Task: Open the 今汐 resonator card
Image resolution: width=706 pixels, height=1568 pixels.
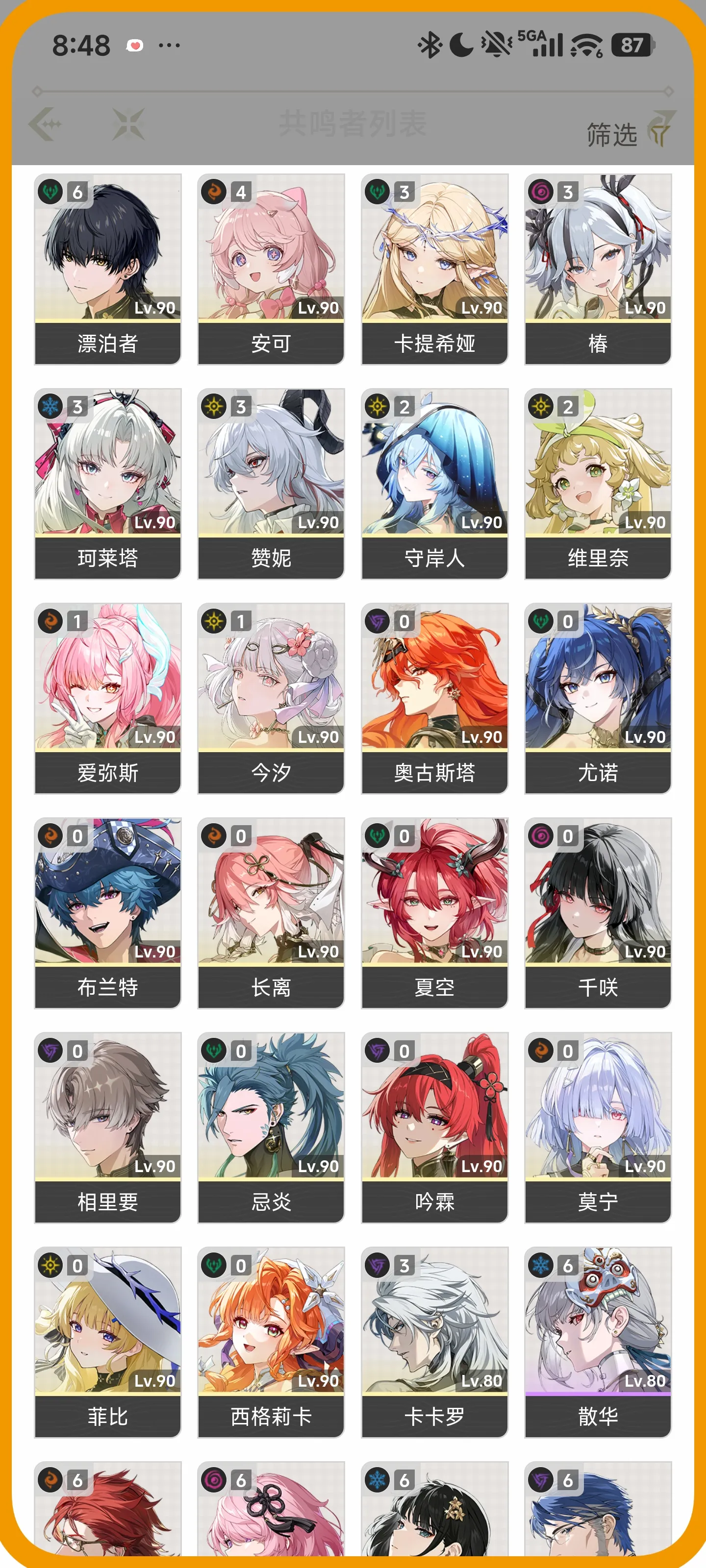Action: point(271,698)
